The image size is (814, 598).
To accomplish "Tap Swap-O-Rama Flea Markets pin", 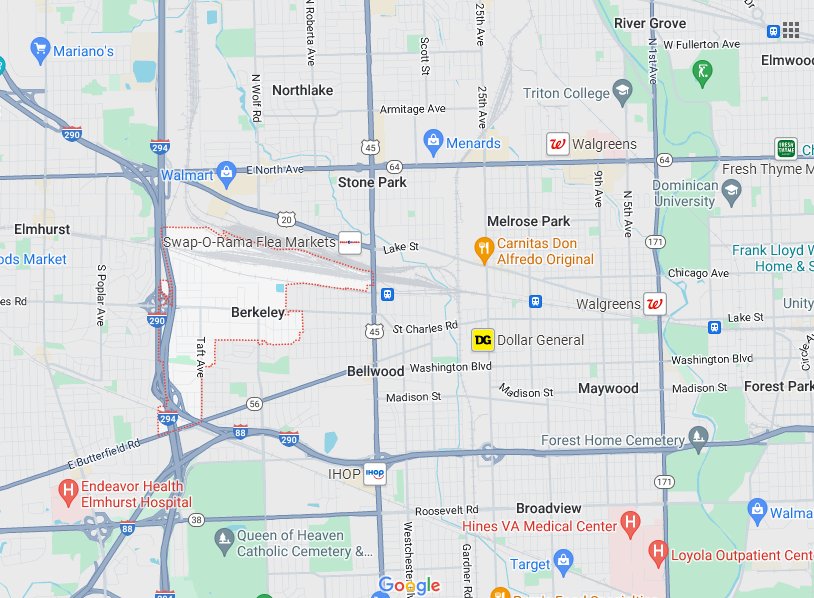I will [x=349, y=242].
